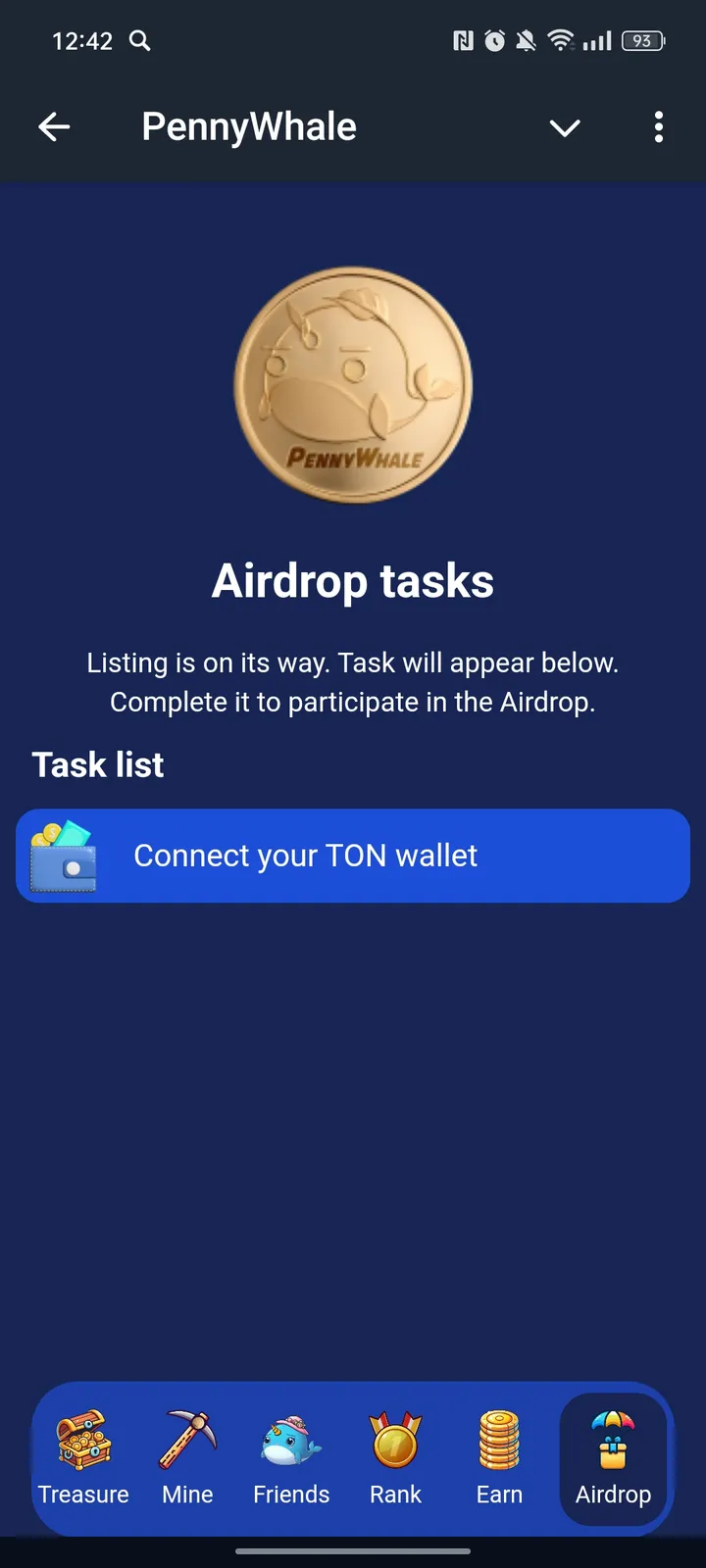The image size is (706, 1568).
Task: Open the three-dot overflow menu
Action: [x=658, y=126]
